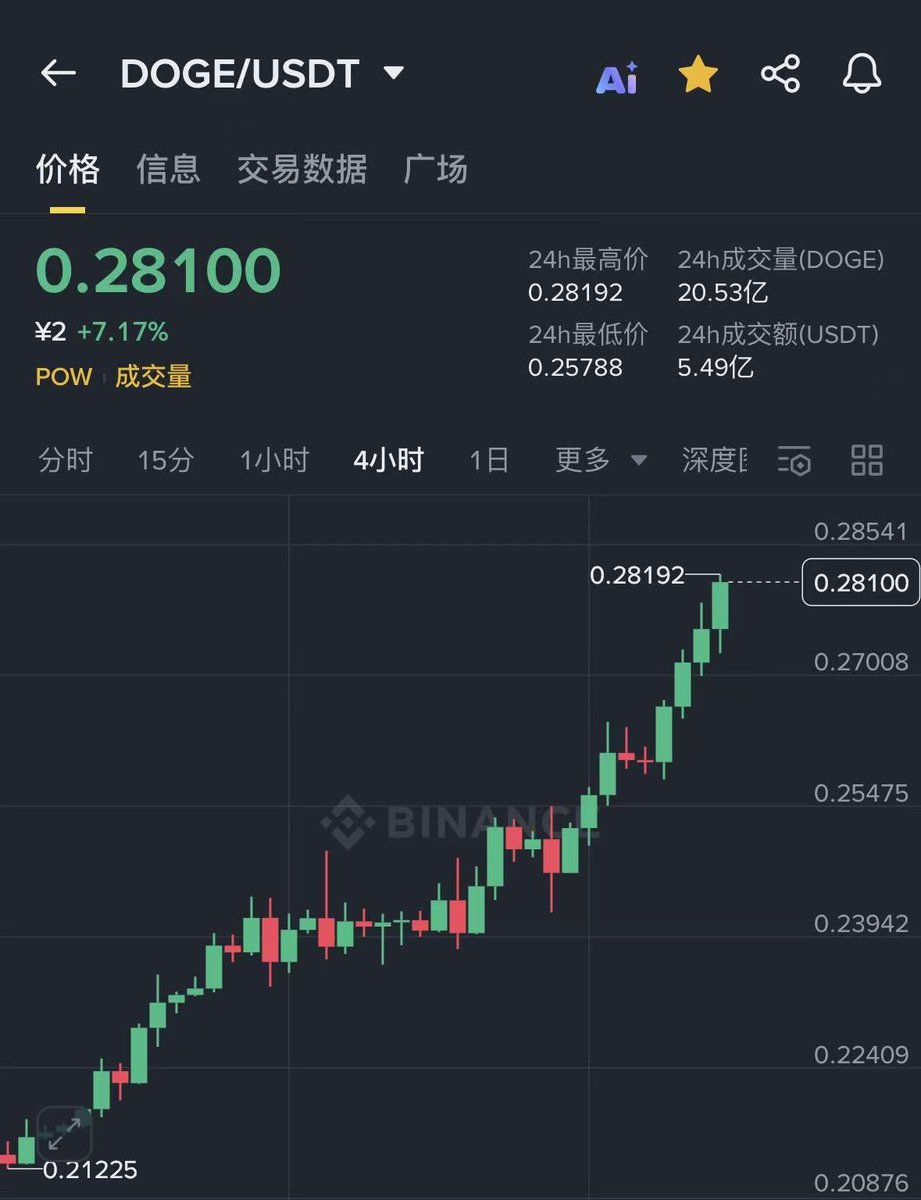Open the 广场 tab
The height and width of the screenshot is (1200, 921).
435,169
